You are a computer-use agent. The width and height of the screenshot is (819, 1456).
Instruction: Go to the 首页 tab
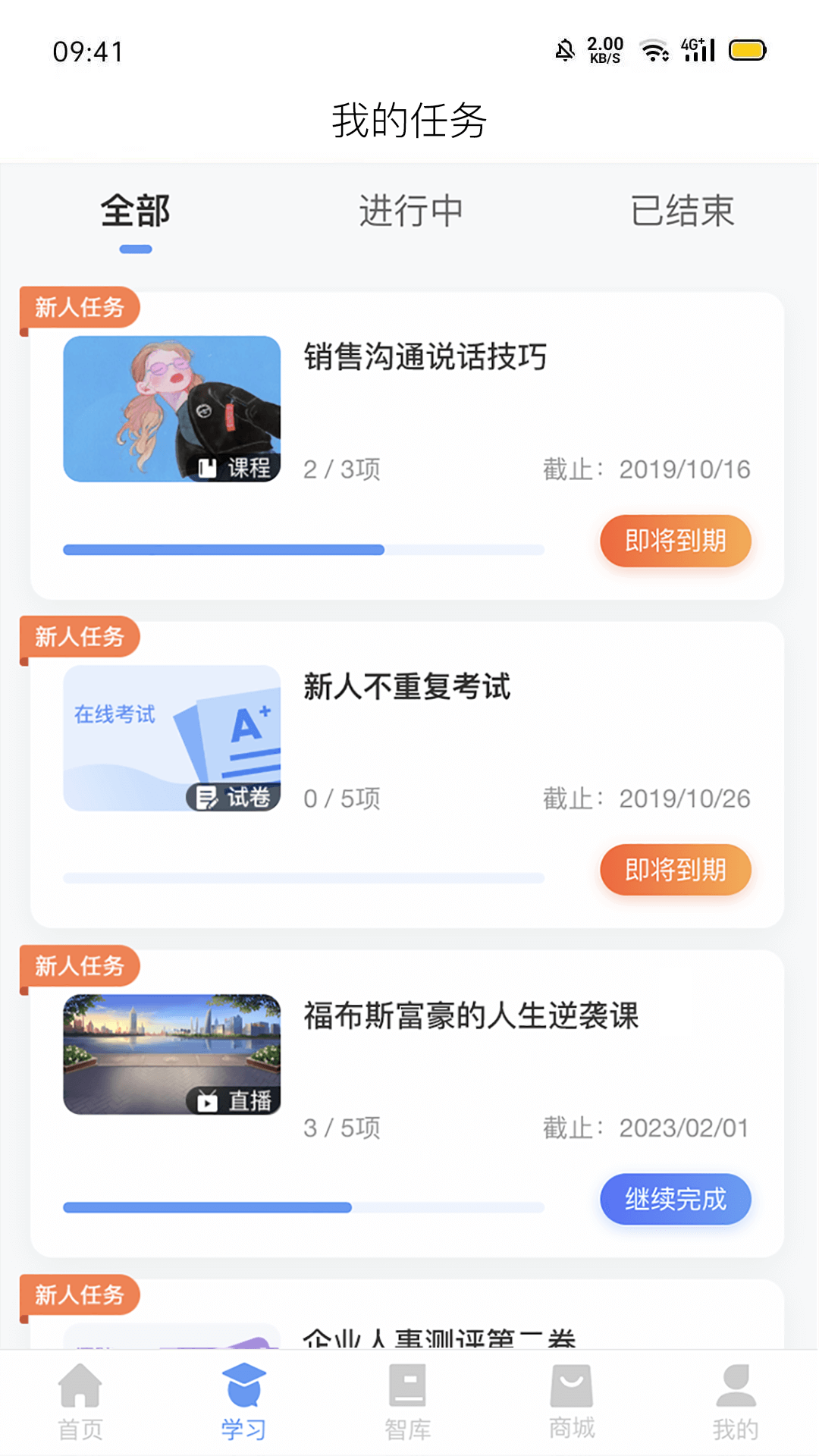[80, 1402]
